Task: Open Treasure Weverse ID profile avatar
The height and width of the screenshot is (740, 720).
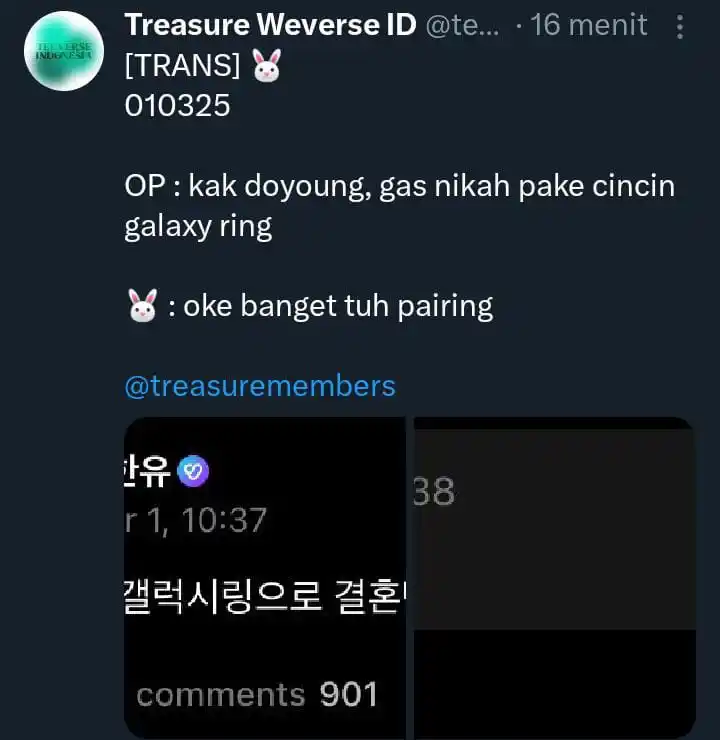Action: 66,52
